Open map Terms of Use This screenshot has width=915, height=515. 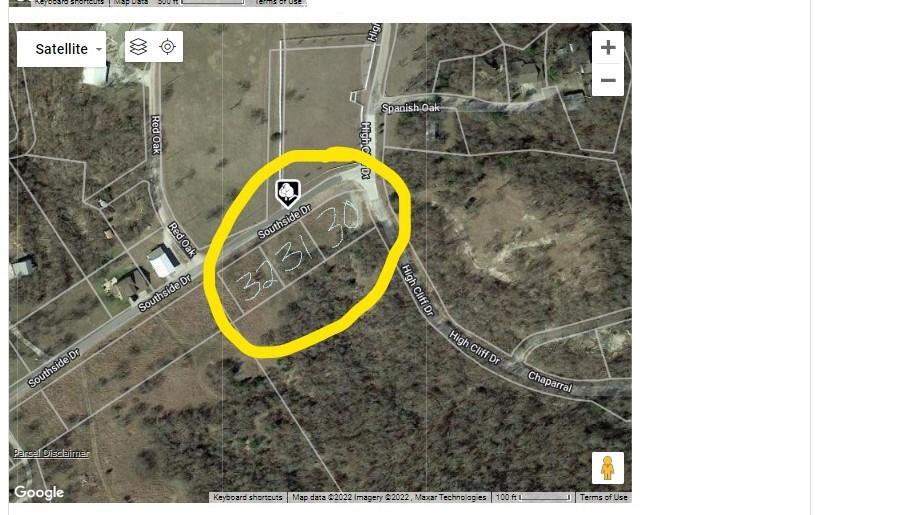pos(603,497)
